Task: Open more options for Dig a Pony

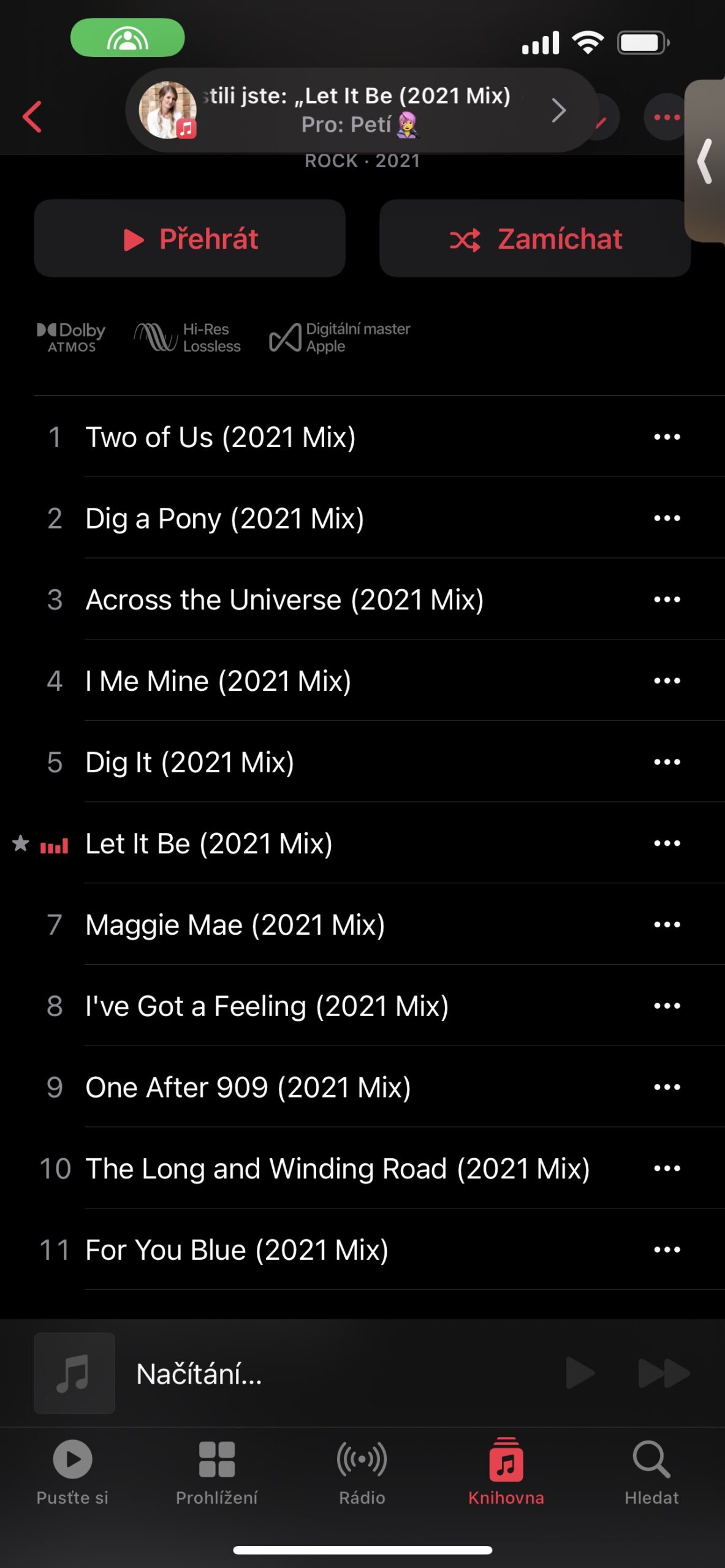Action: 667,519
